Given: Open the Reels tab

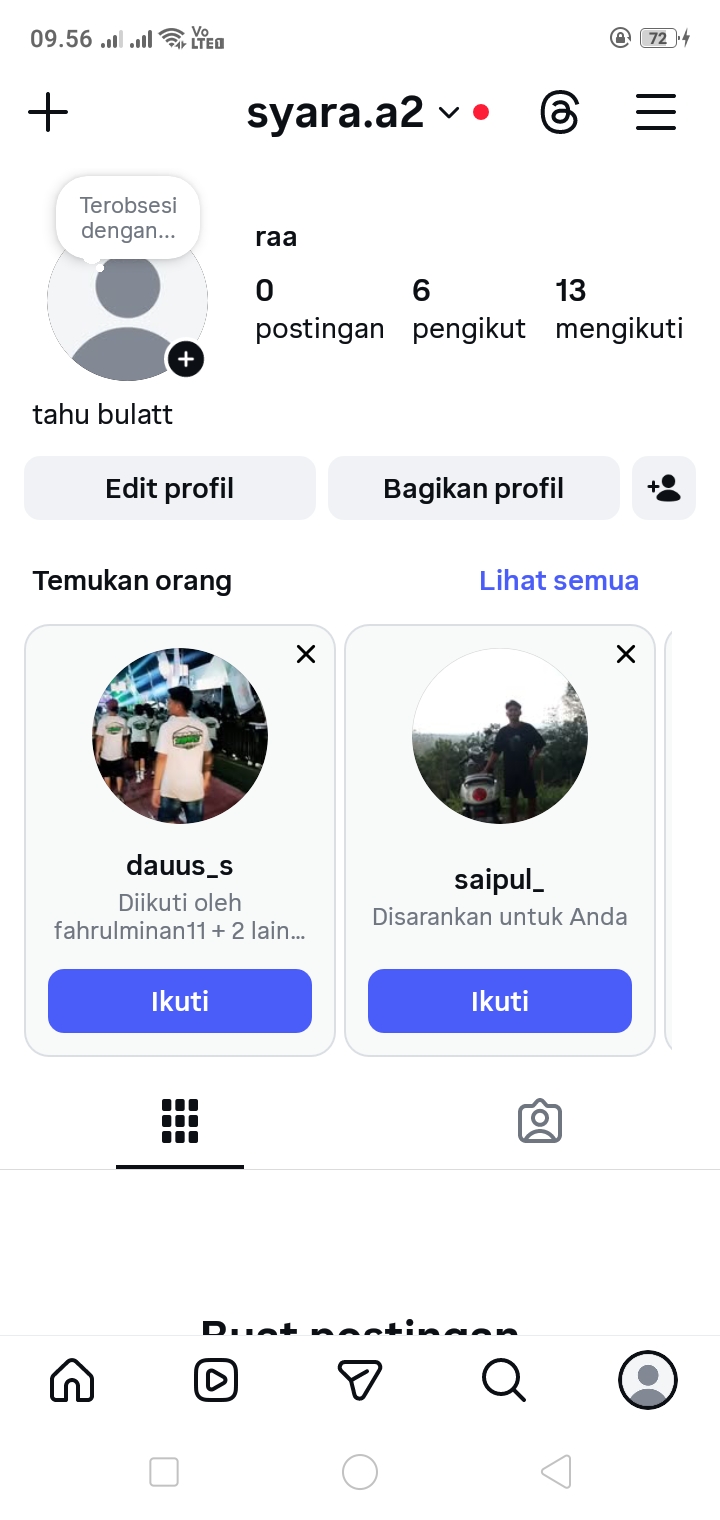Looking at the screenshot, I should 216,1381.
